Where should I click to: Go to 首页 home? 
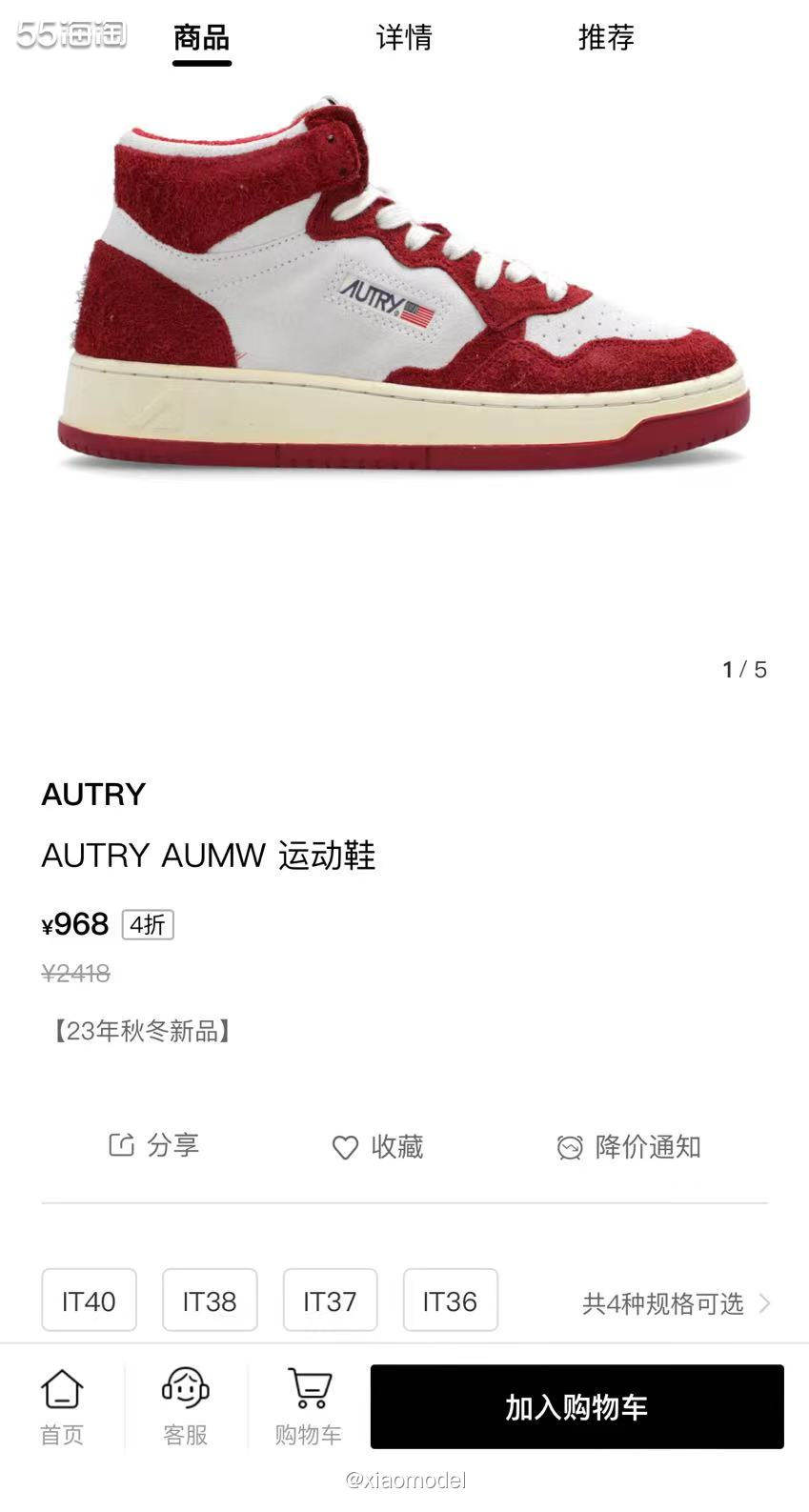pyautogui.click(x=62, y=1407)
